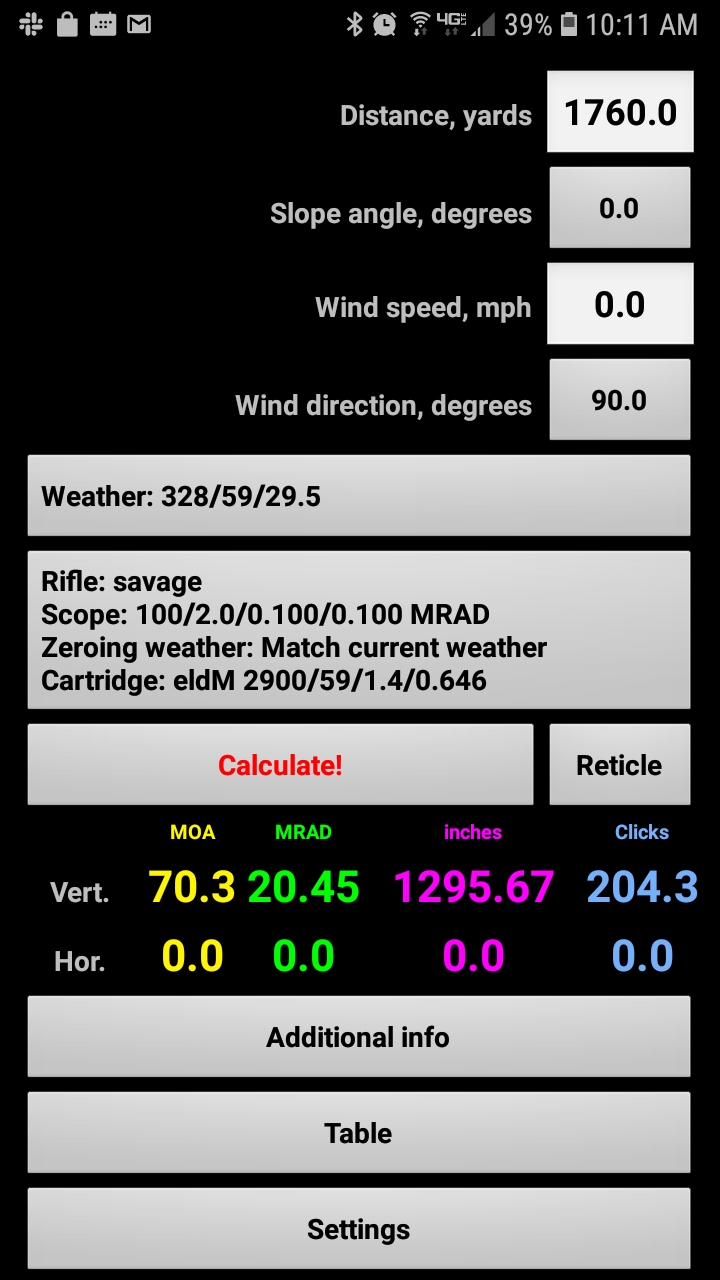This screenshot has width=720, height=1280.
Task: Change the Slope angle, degrees value
Action: (x=620, y=208)
